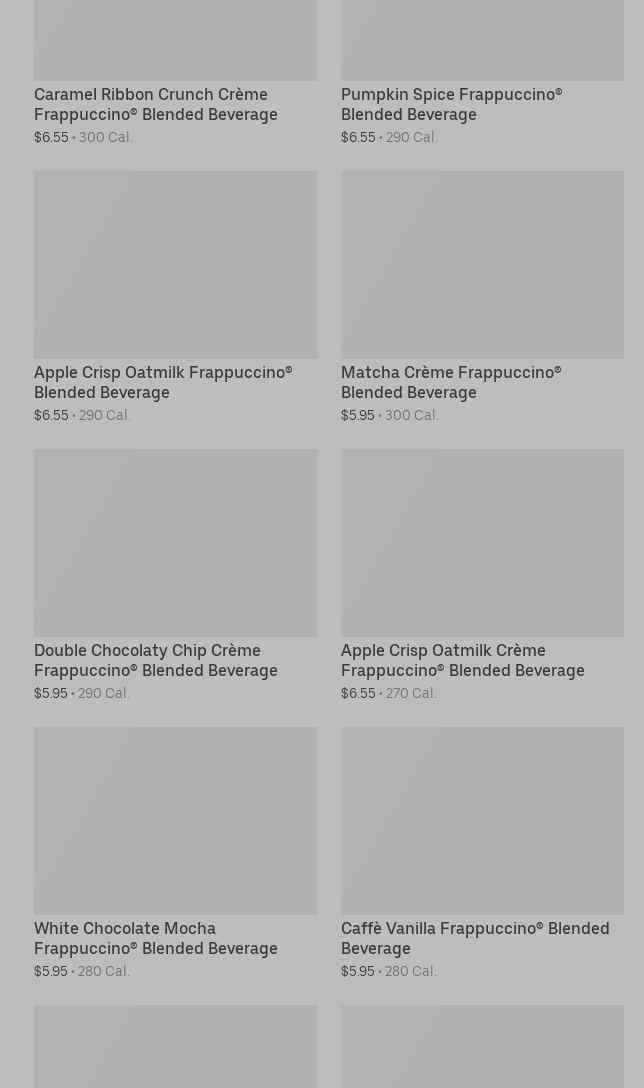Select White Chocolate Mocha Frappuccino

(x=176, y=853)
